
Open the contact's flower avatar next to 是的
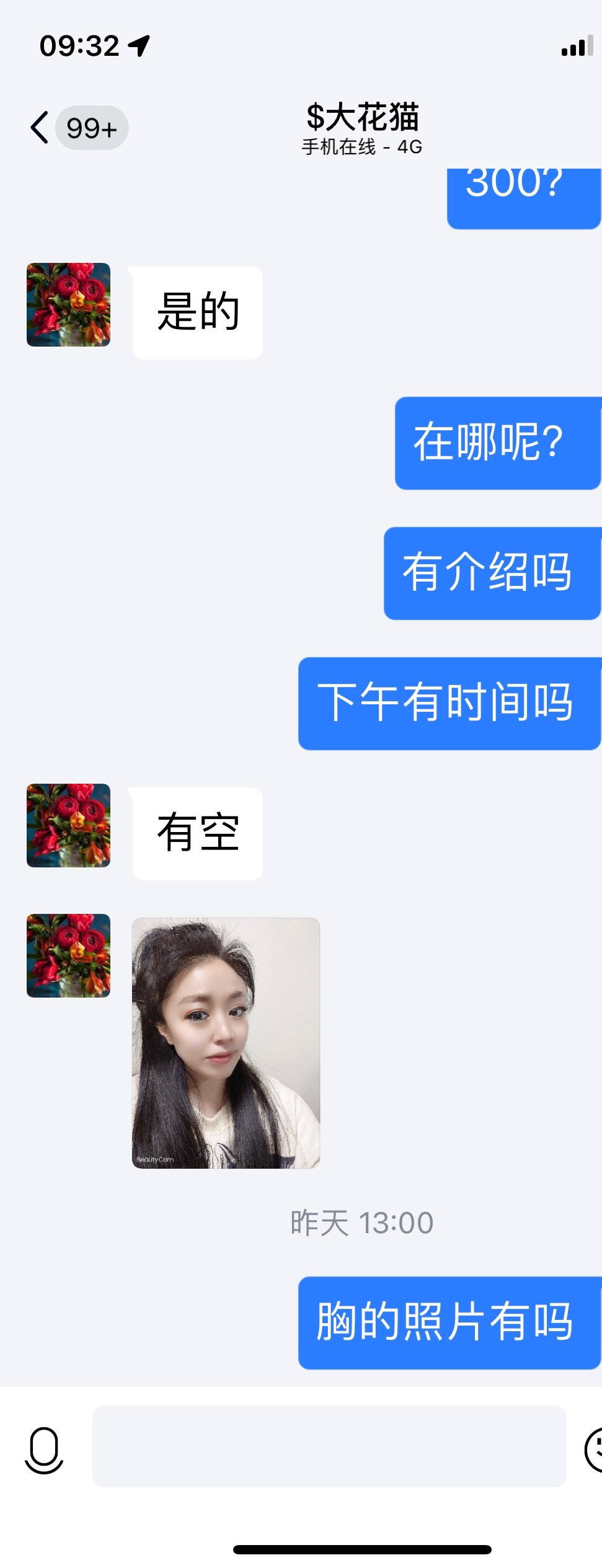[x=68, y=304]
